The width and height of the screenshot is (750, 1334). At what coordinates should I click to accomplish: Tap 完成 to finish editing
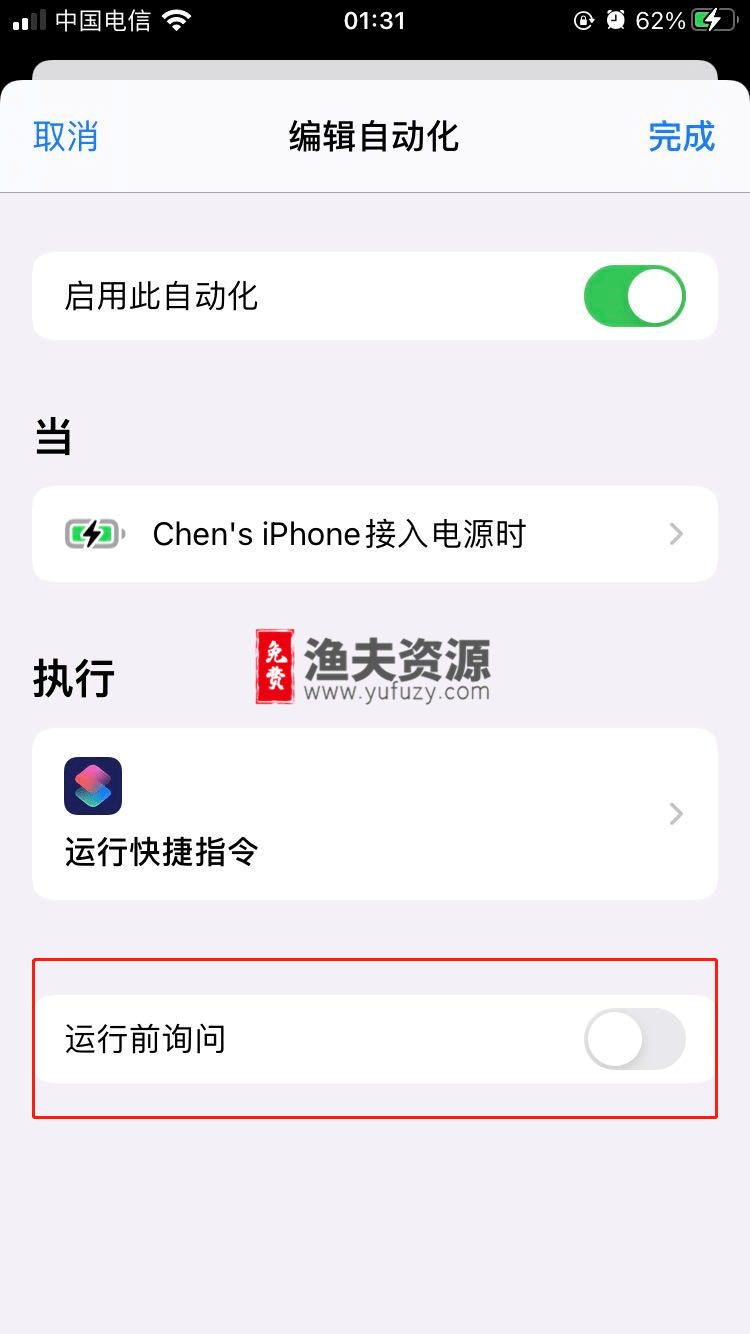coord(681,136)
